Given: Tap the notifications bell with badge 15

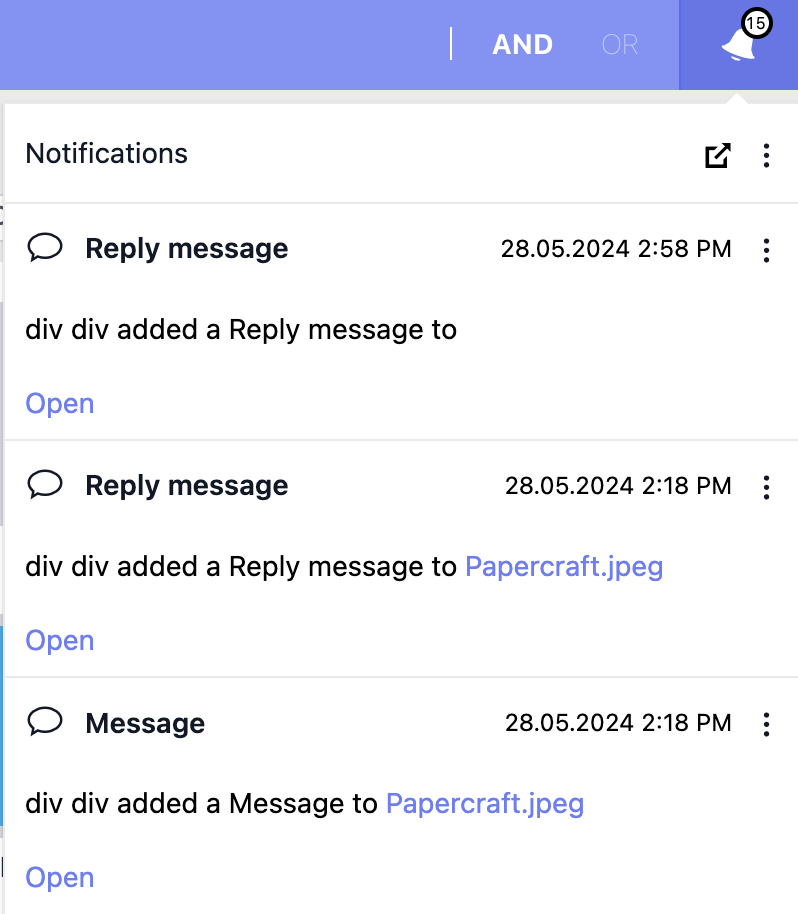Looking at the screenshot, I should 739,44.
